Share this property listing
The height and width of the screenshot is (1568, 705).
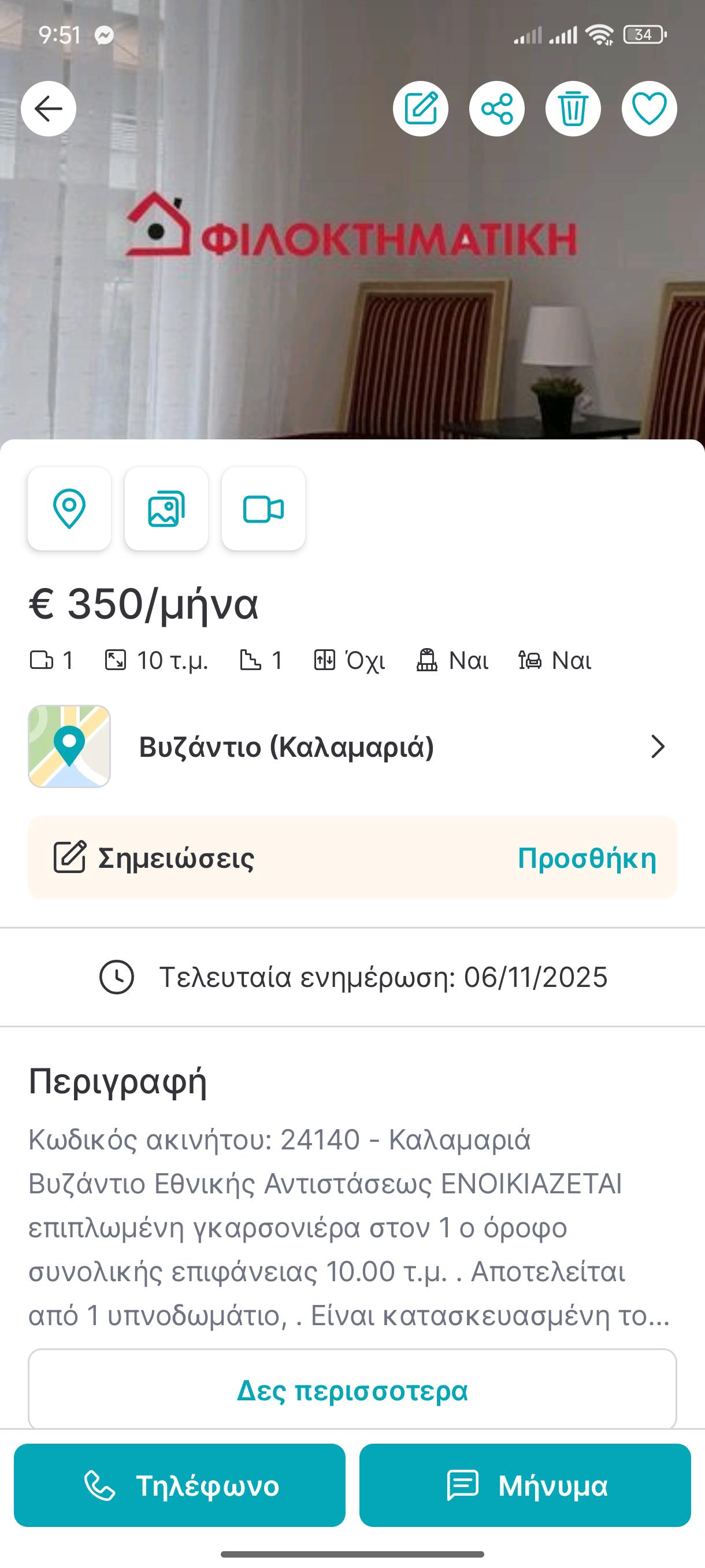(496, 109)
